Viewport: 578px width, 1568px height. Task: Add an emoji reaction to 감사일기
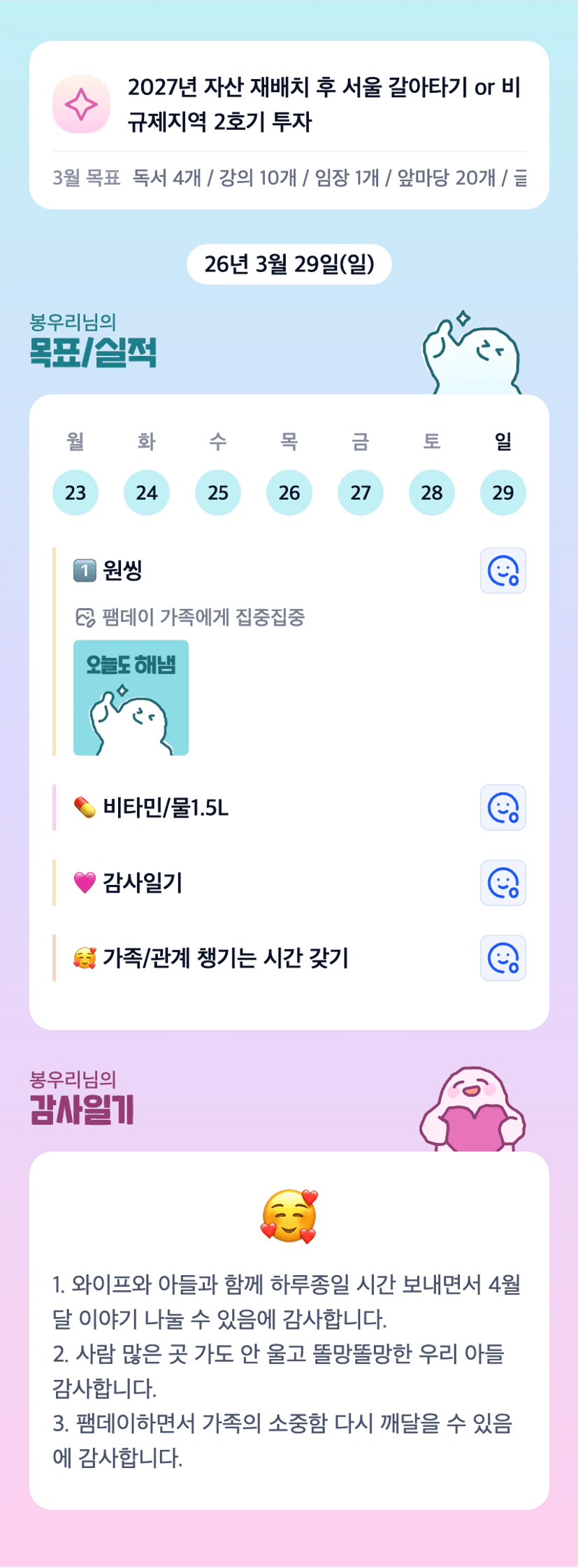coord(503,882)
